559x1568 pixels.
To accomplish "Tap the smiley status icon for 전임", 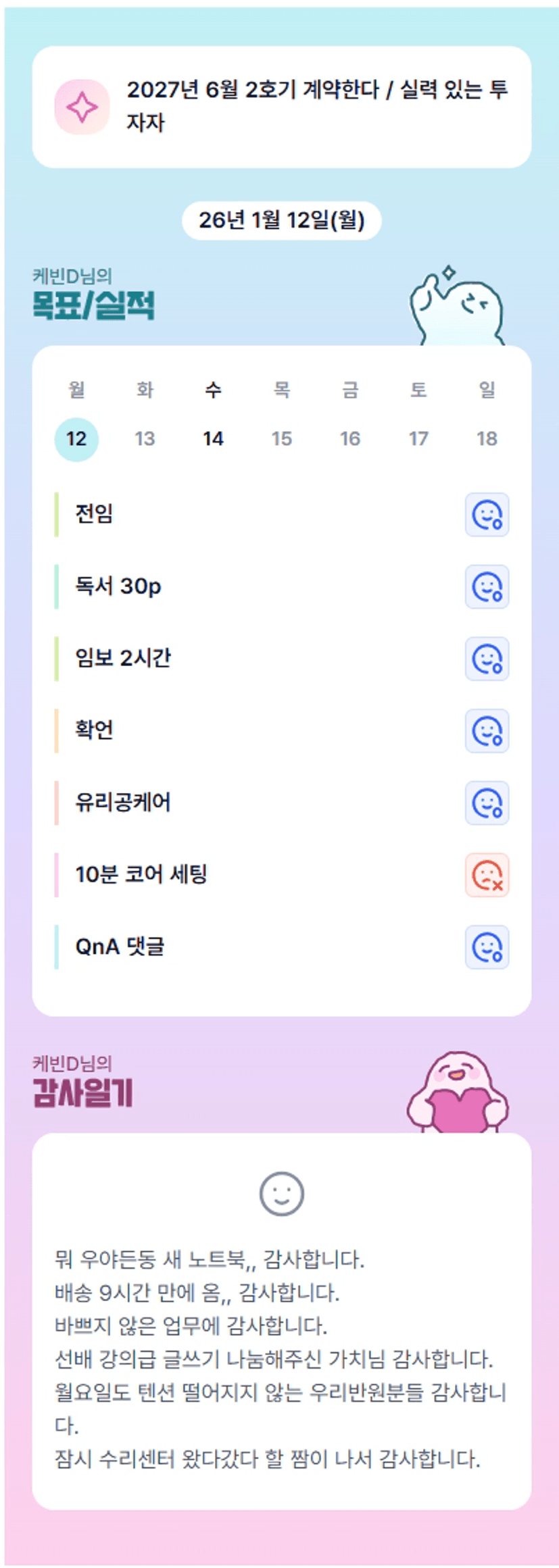I will click(487, 515).
